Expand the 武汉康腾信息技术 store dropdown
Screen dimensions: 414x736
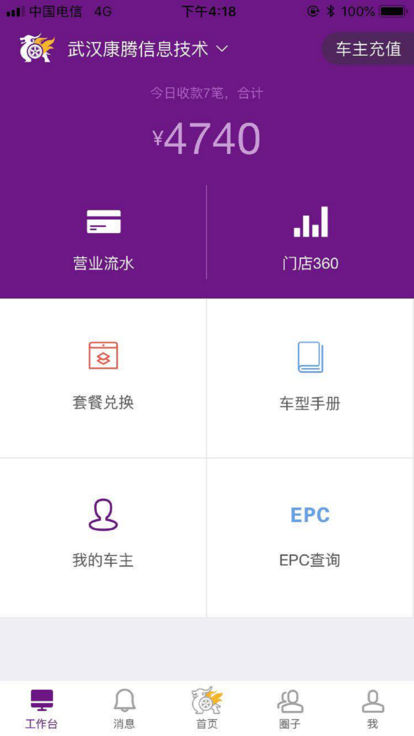click(x=147, y=49)
